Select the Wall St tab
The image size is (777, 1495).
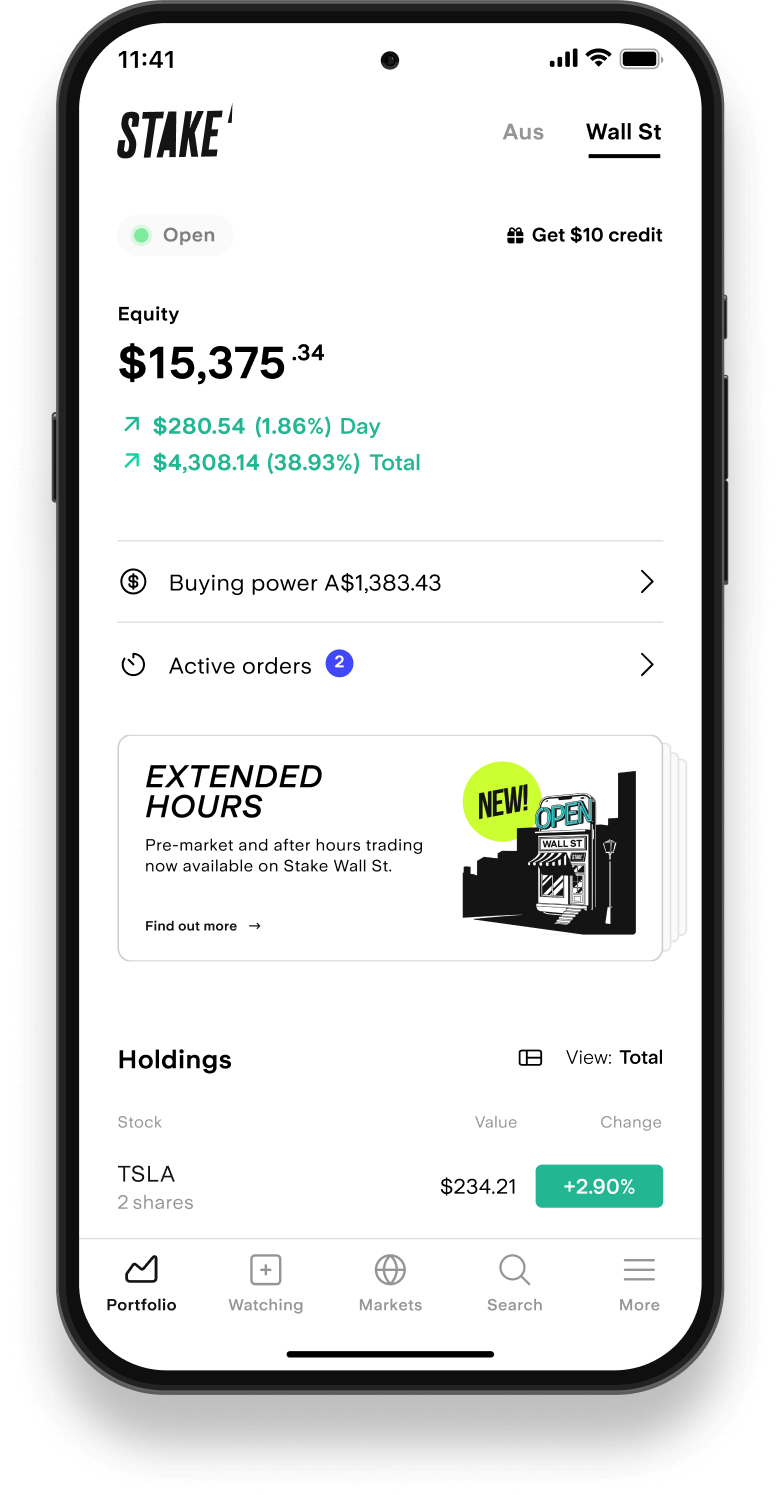[x=623, y=133]
